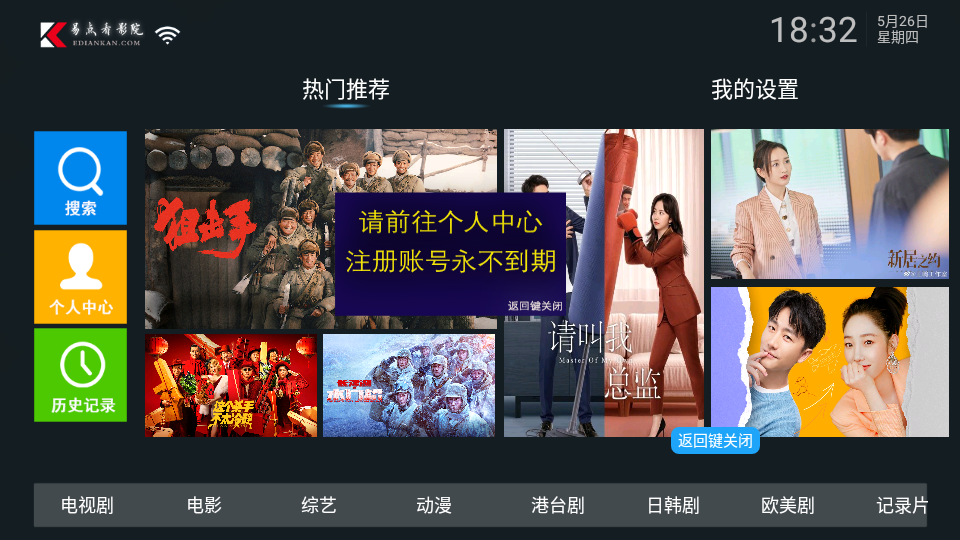
Task: Go to 个人中心 personal center
Action: click(80, 277)
